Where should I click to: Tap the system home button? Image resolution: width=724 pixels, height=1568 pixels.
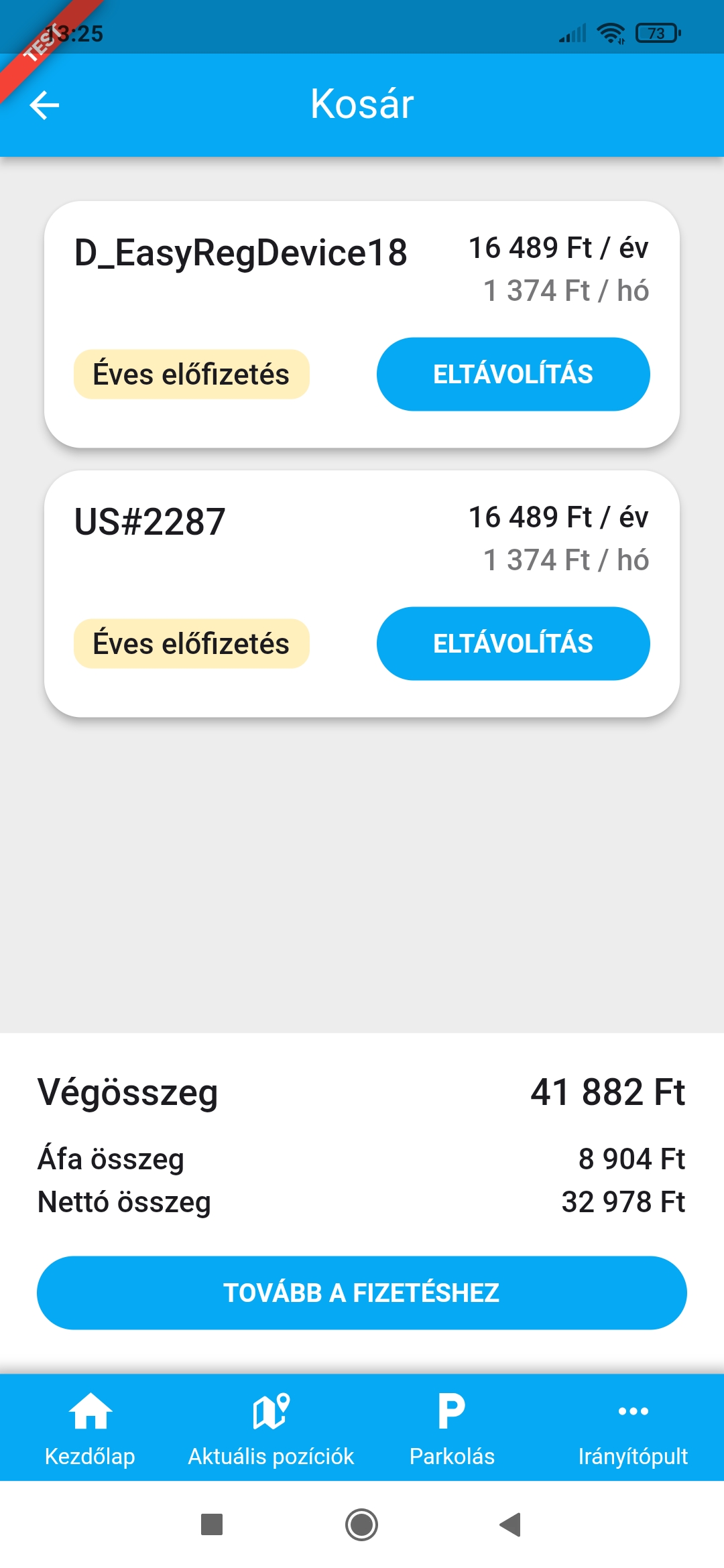tap(362, 1525)
